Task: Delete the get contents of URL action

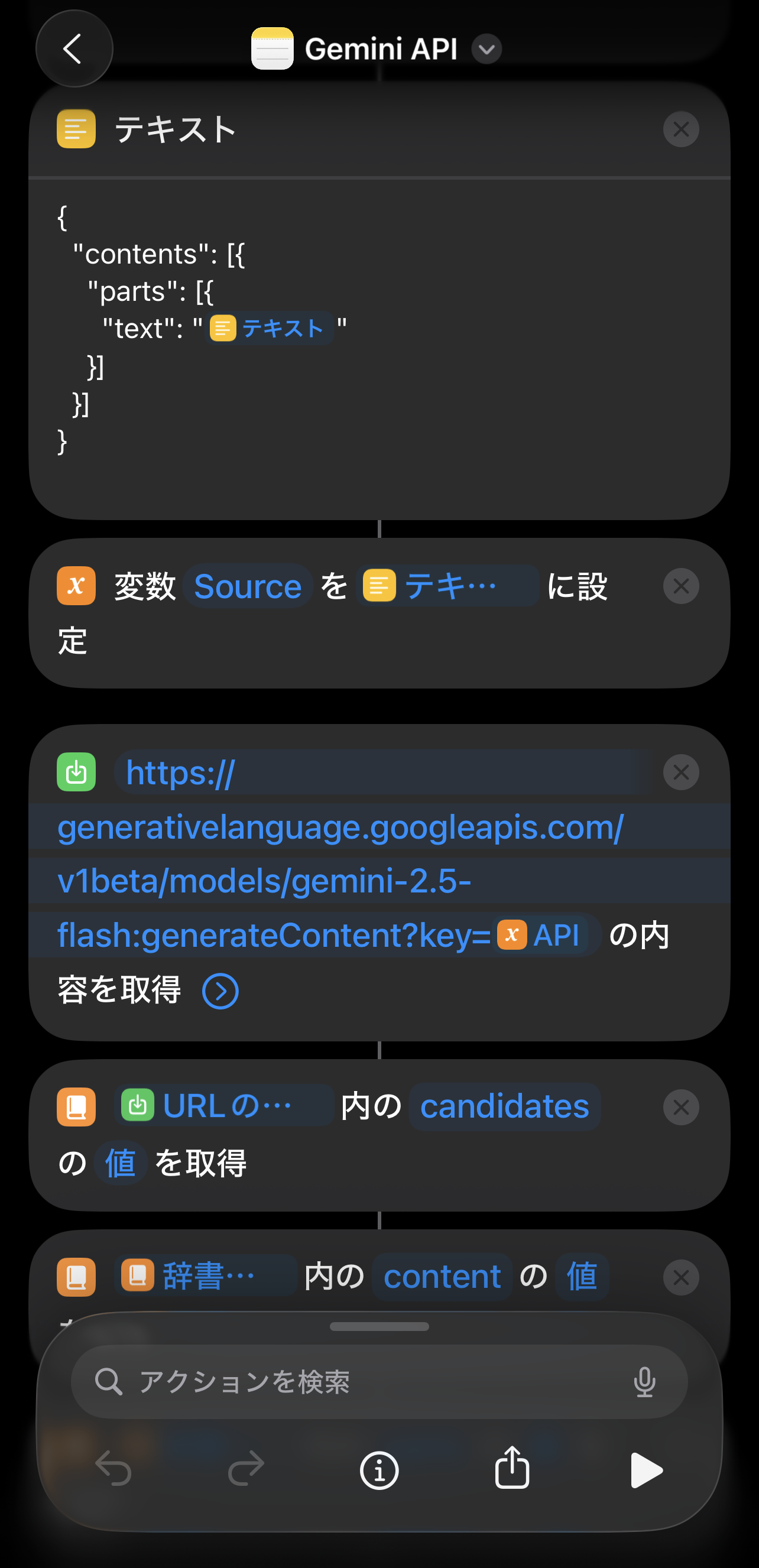Action: coord(680,772)
